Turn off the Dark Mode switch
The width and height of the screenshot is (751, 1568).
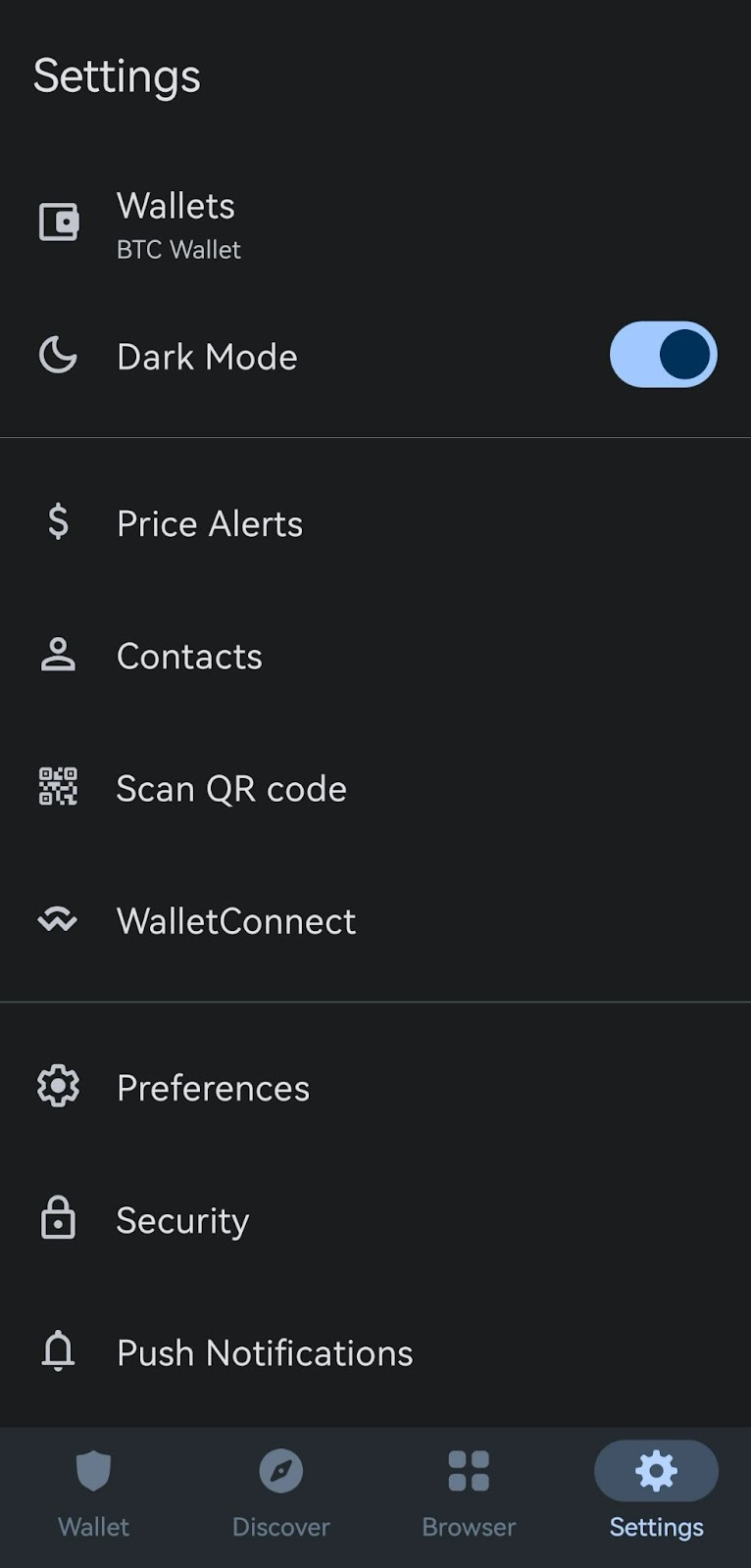coord(663,355)
